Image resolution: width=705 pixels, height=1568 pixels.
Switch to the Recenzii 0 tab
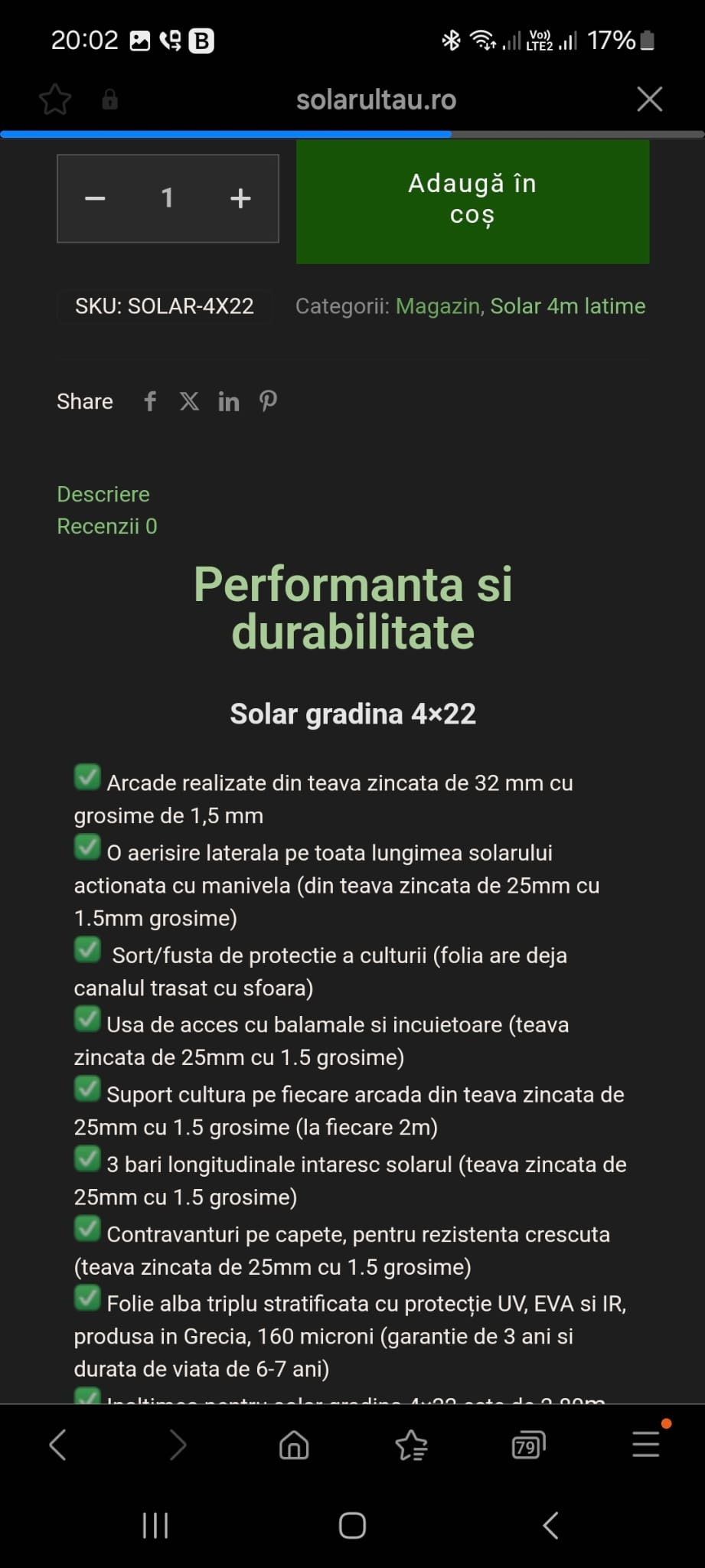[x=107, y=526]
